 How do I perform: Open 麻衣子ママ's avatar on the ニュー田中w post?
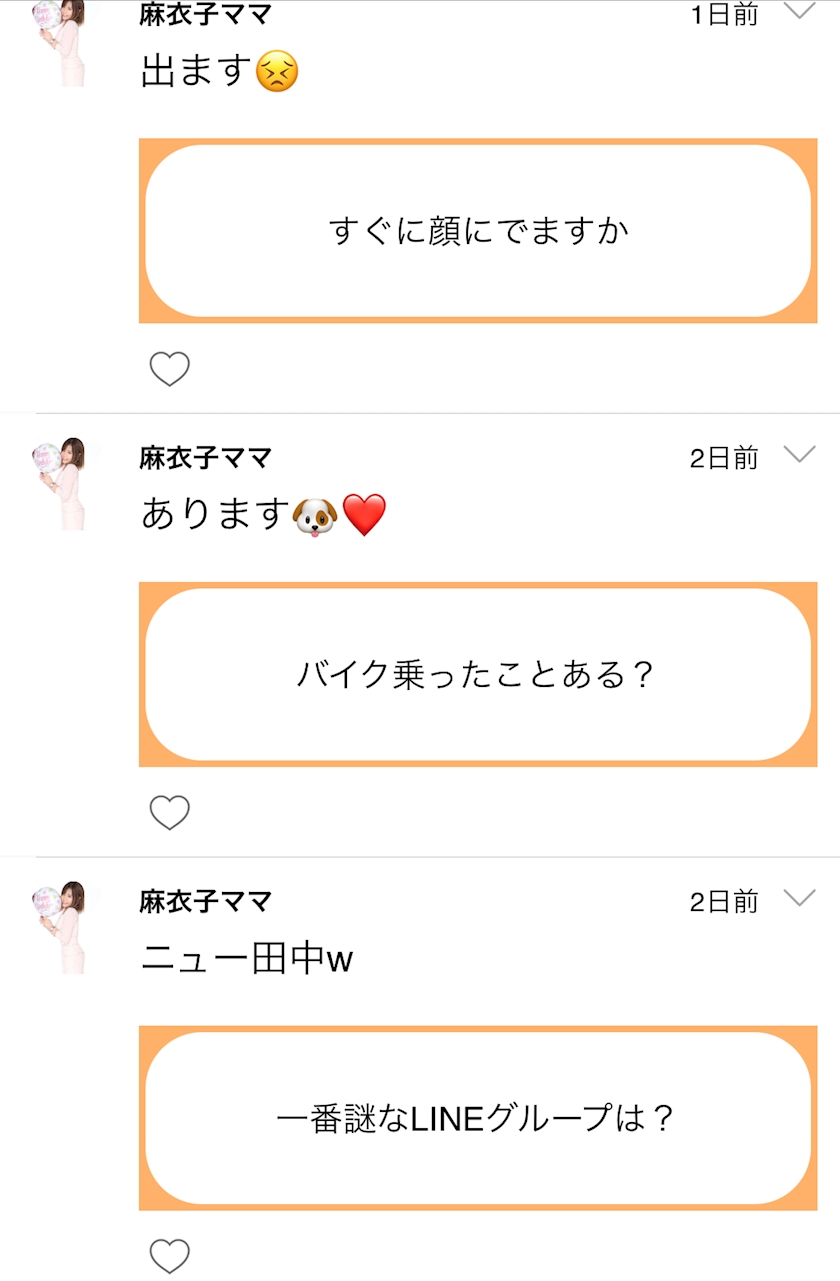pyautogui.click(x=61, y=926)
